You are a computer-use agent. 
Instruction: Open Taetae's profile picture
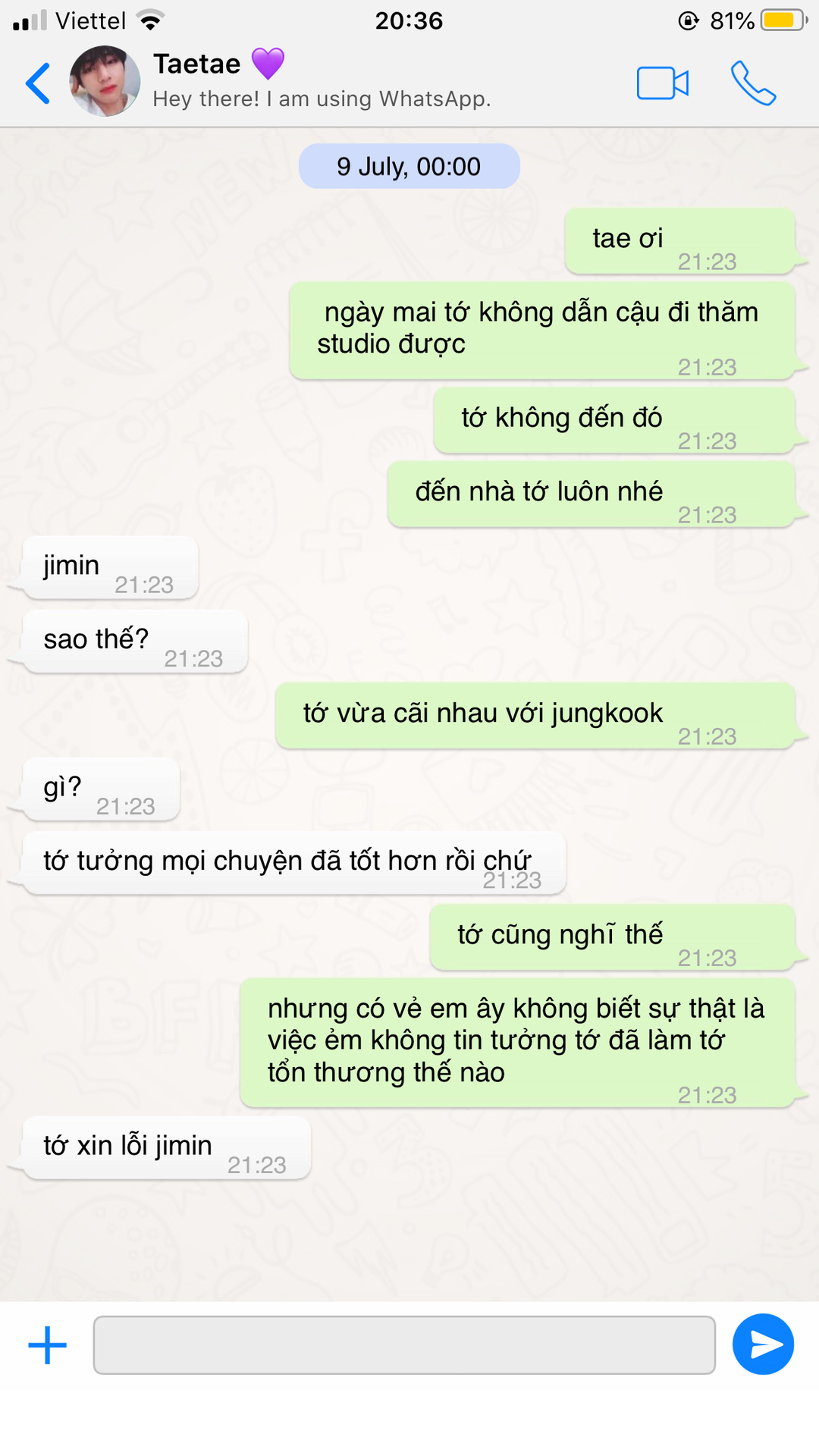(x=105, y=81)
